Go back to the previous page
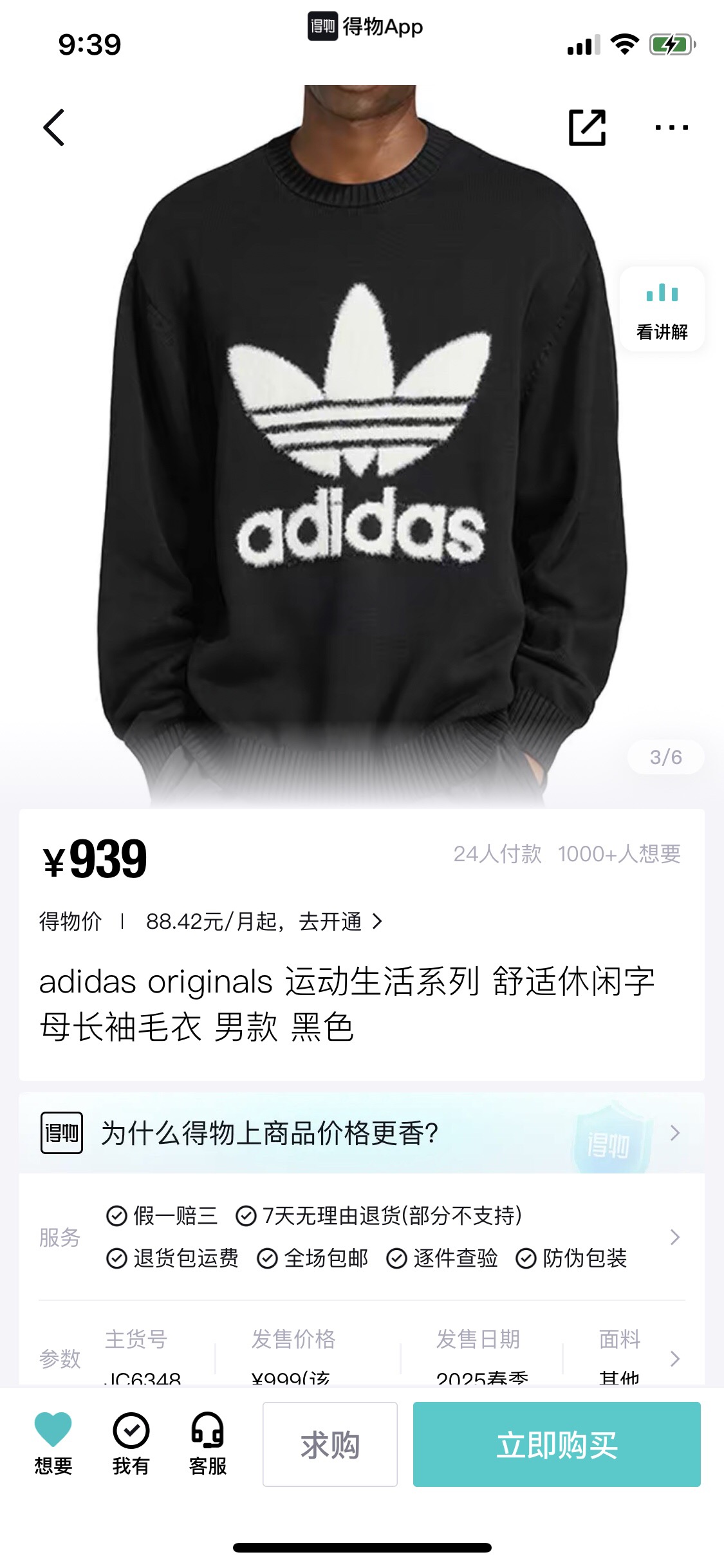The width and height of the screenshot is (724, 1568). click(55, 127)
